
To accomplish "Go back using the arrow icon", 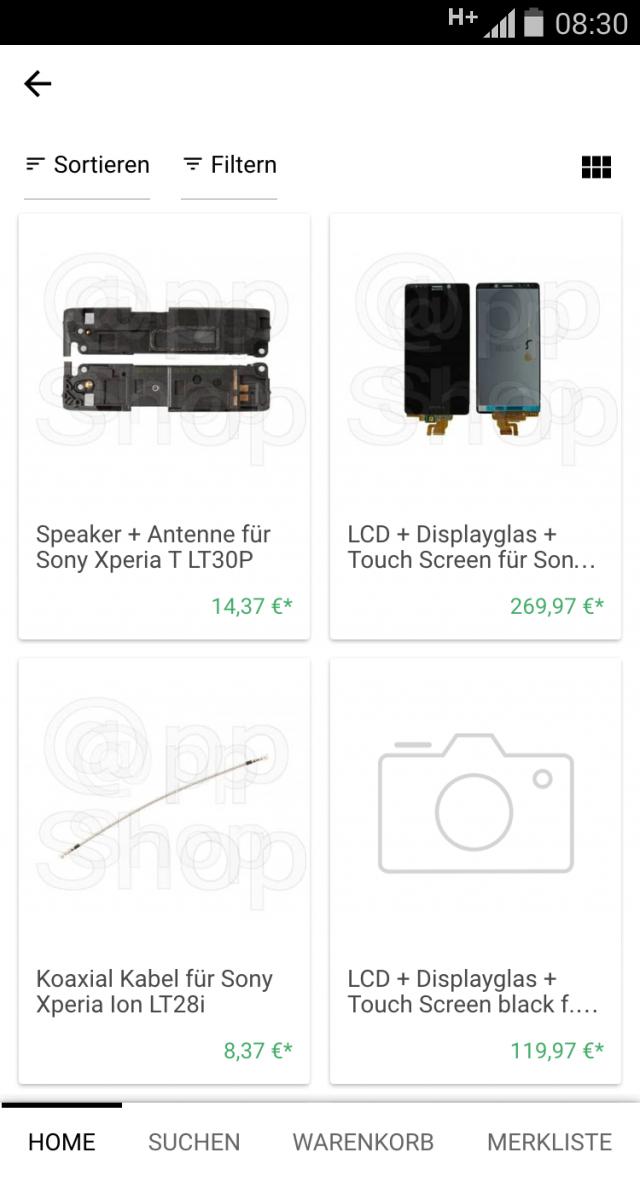I will point(38,84).
